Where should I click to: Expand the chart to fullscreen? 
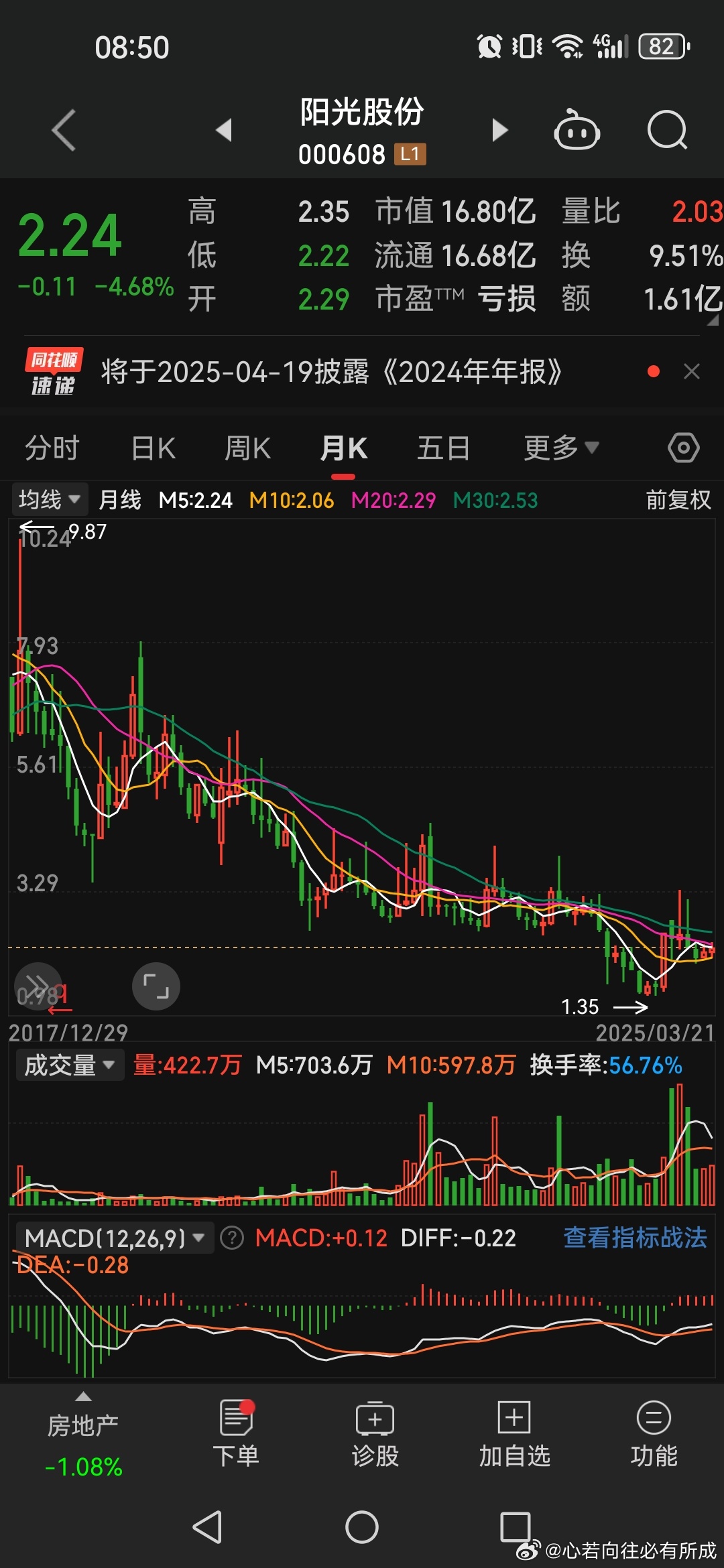click(x=156, y=986)
